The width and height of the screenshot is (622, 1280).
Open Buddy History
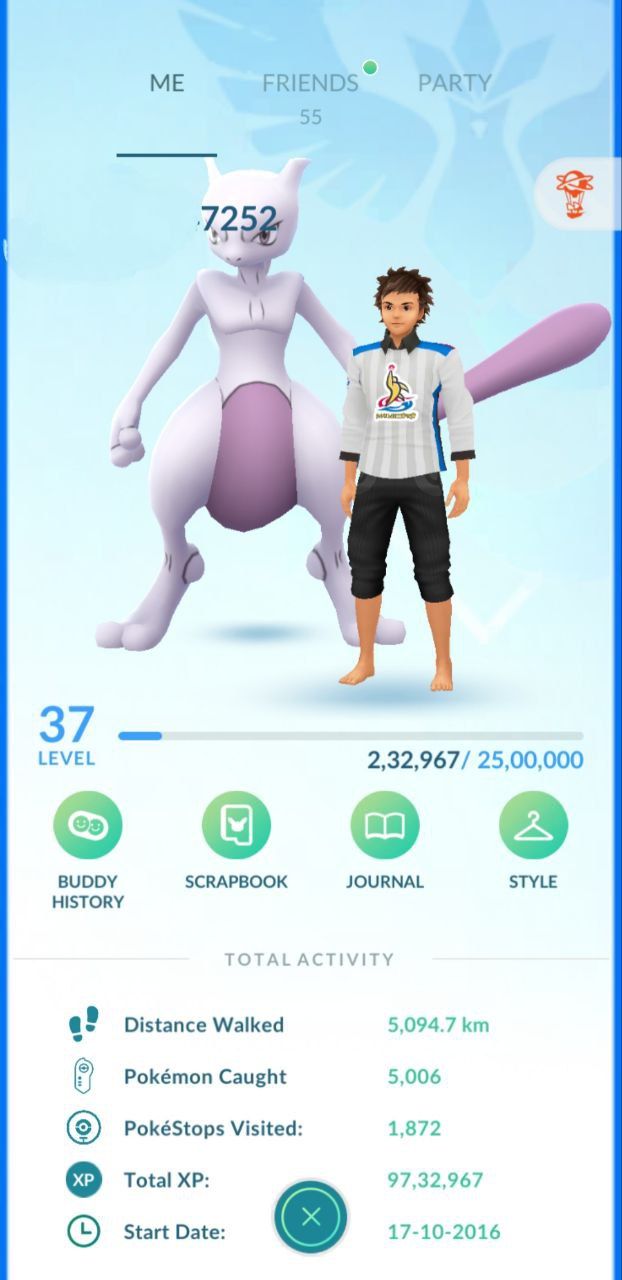pos(88,826)
